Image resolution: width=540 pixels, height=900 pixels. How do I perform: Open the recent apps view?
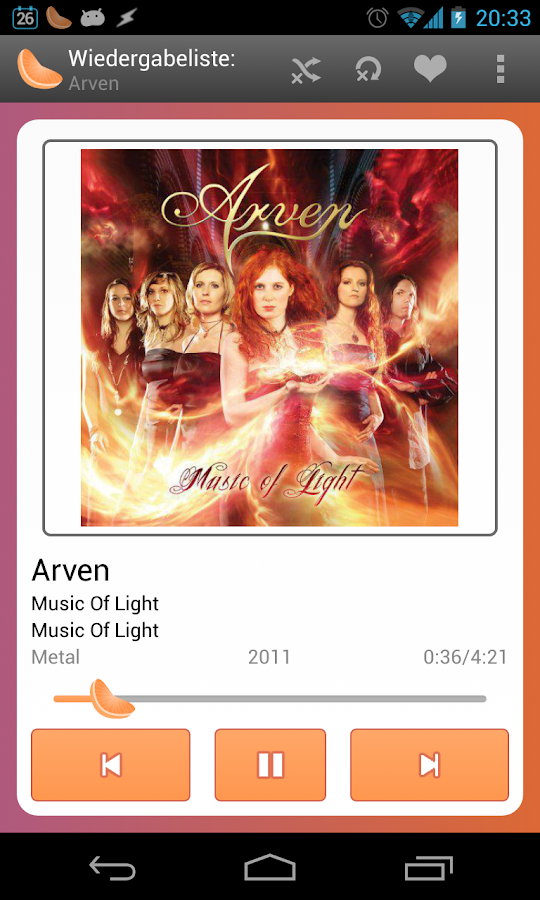click(x=428, y=867)
